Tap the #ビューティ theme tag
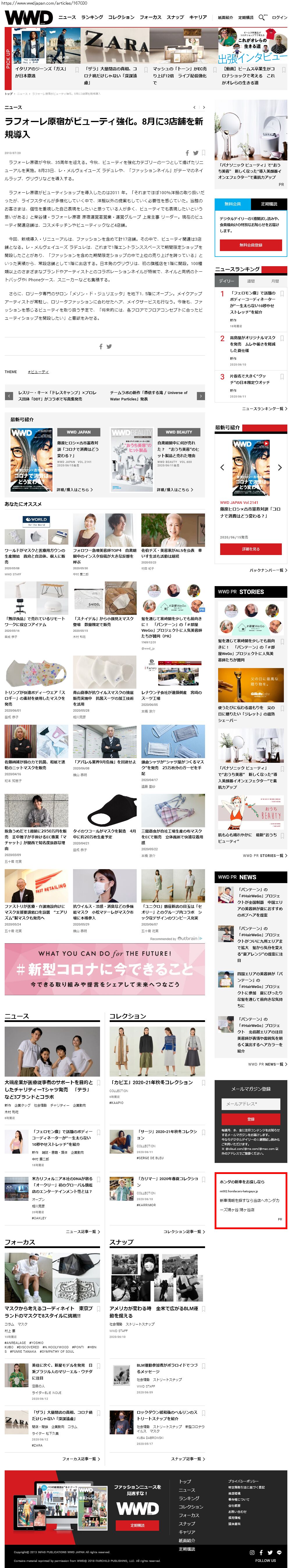Image resolution: width=292 pixels, height=1568 pixels. [x=38, y=371]
